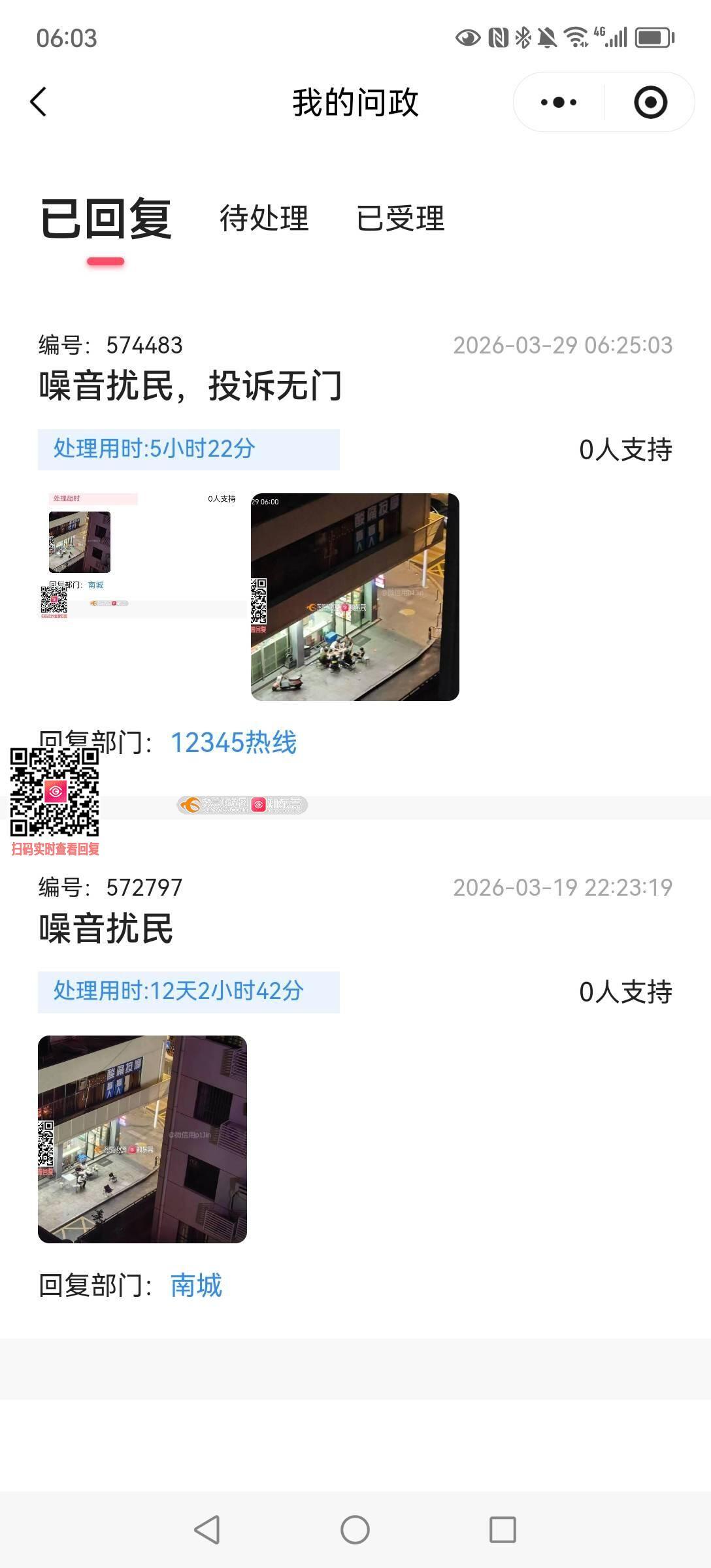Go back from 我的问政 page
711x1568 pixels.
pyautogui.click(x=39, y=102)
